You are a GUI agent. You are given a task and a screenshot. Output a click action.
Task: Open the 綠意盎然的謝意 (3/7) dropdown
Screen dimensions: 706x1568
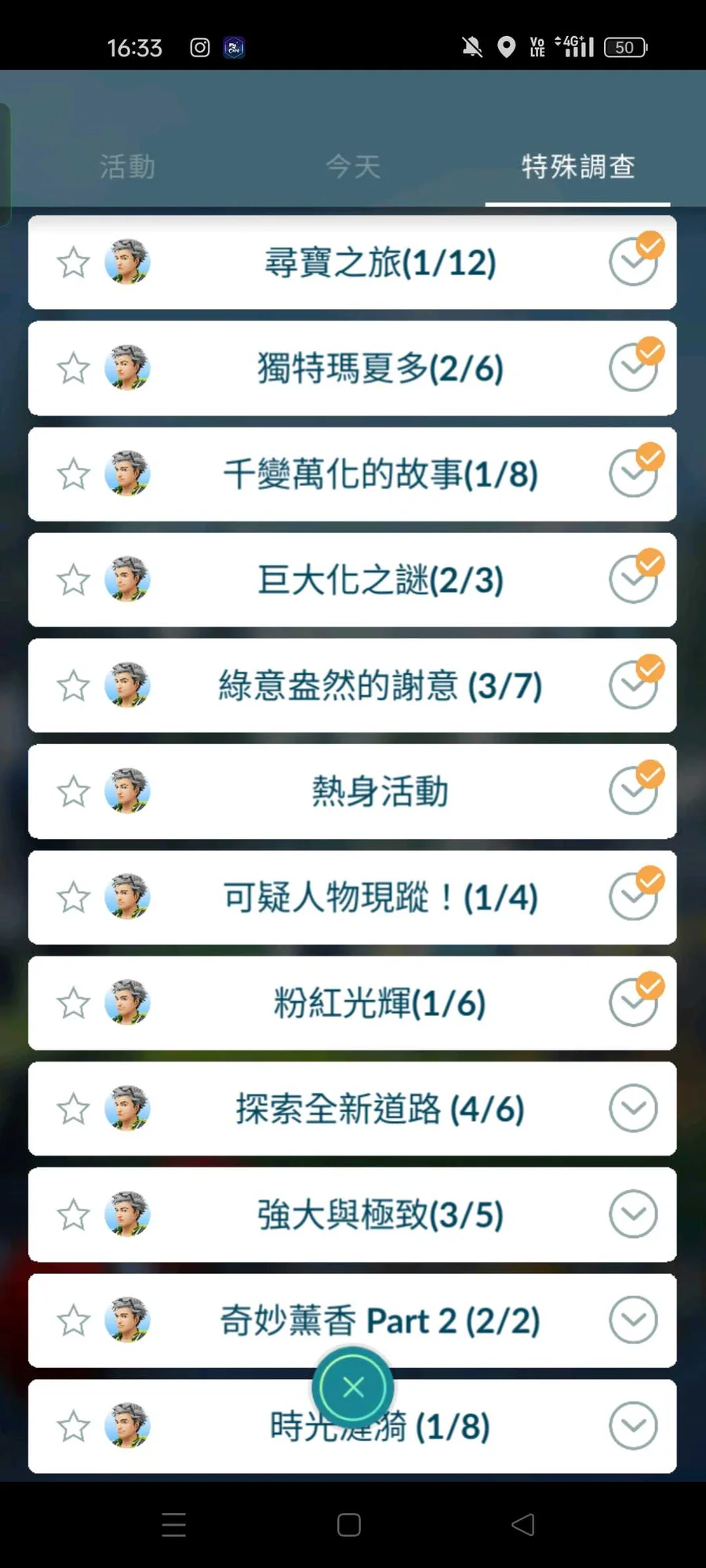(x=633, y=686)
